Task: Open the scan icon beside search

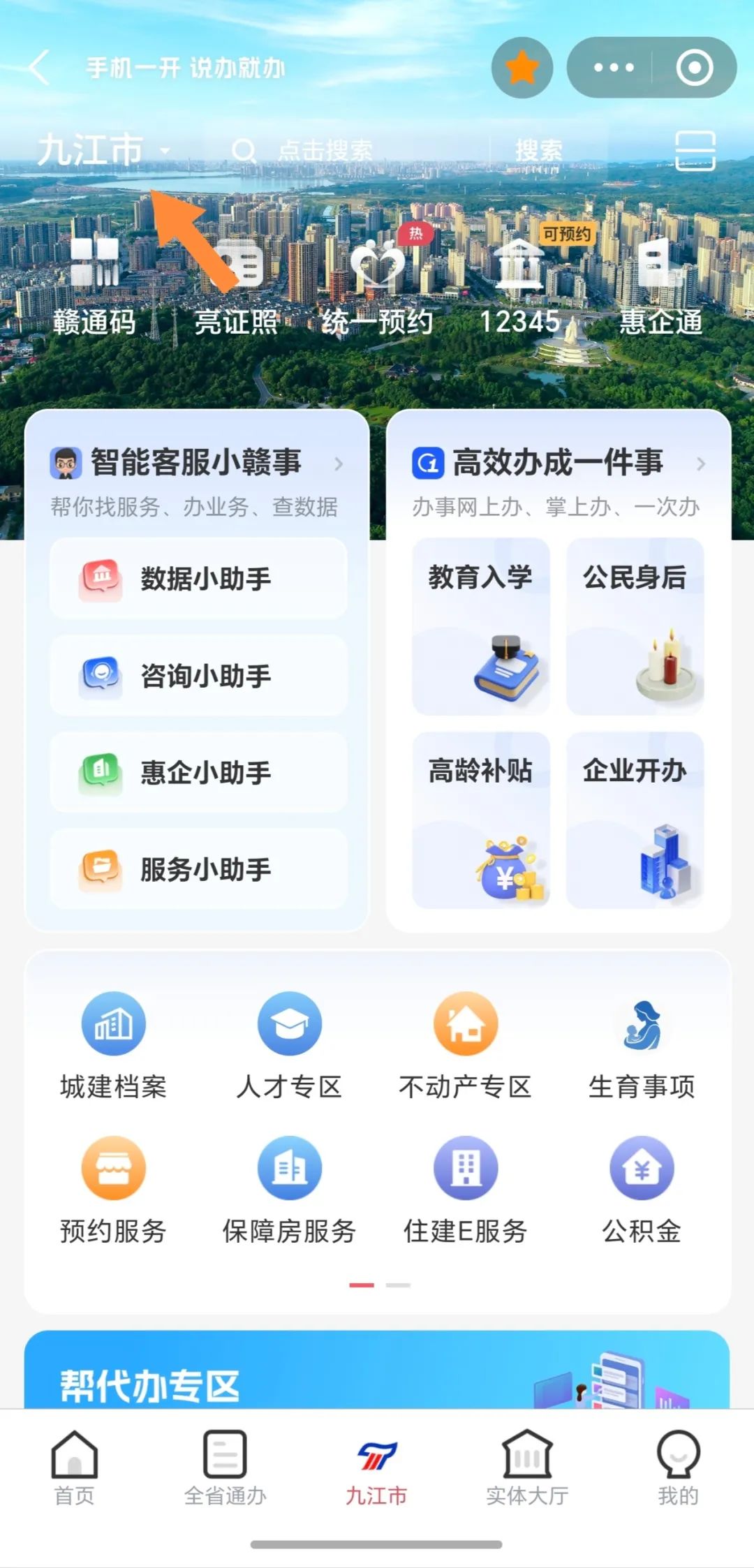Action: click(x=695, y=150)
